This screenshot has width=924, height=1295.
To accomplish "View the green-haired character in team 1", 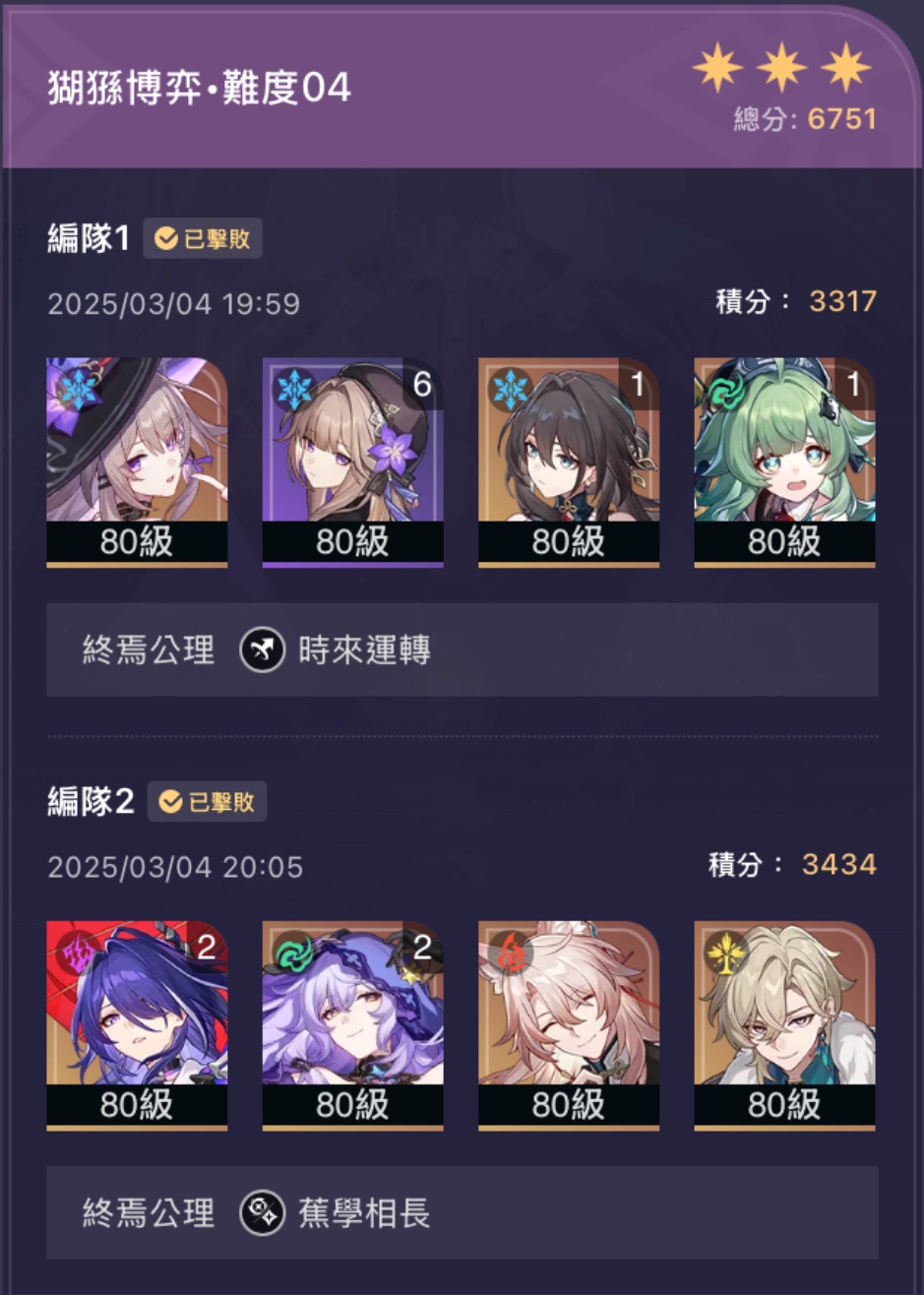I will [x=784, y=461].
